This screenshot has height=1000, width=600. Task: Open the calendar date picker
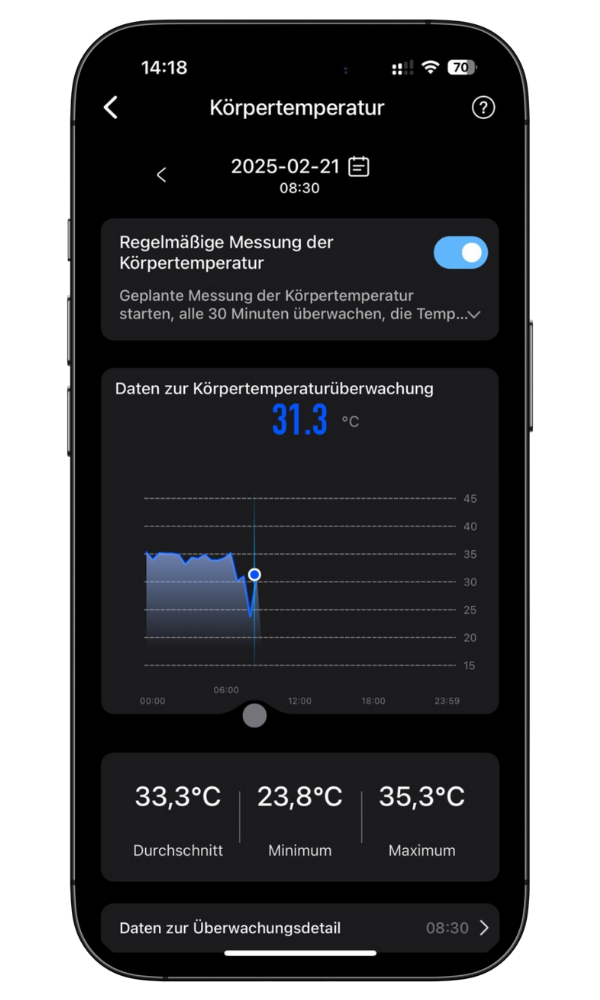pyautogui.click(x=359, y=166)
